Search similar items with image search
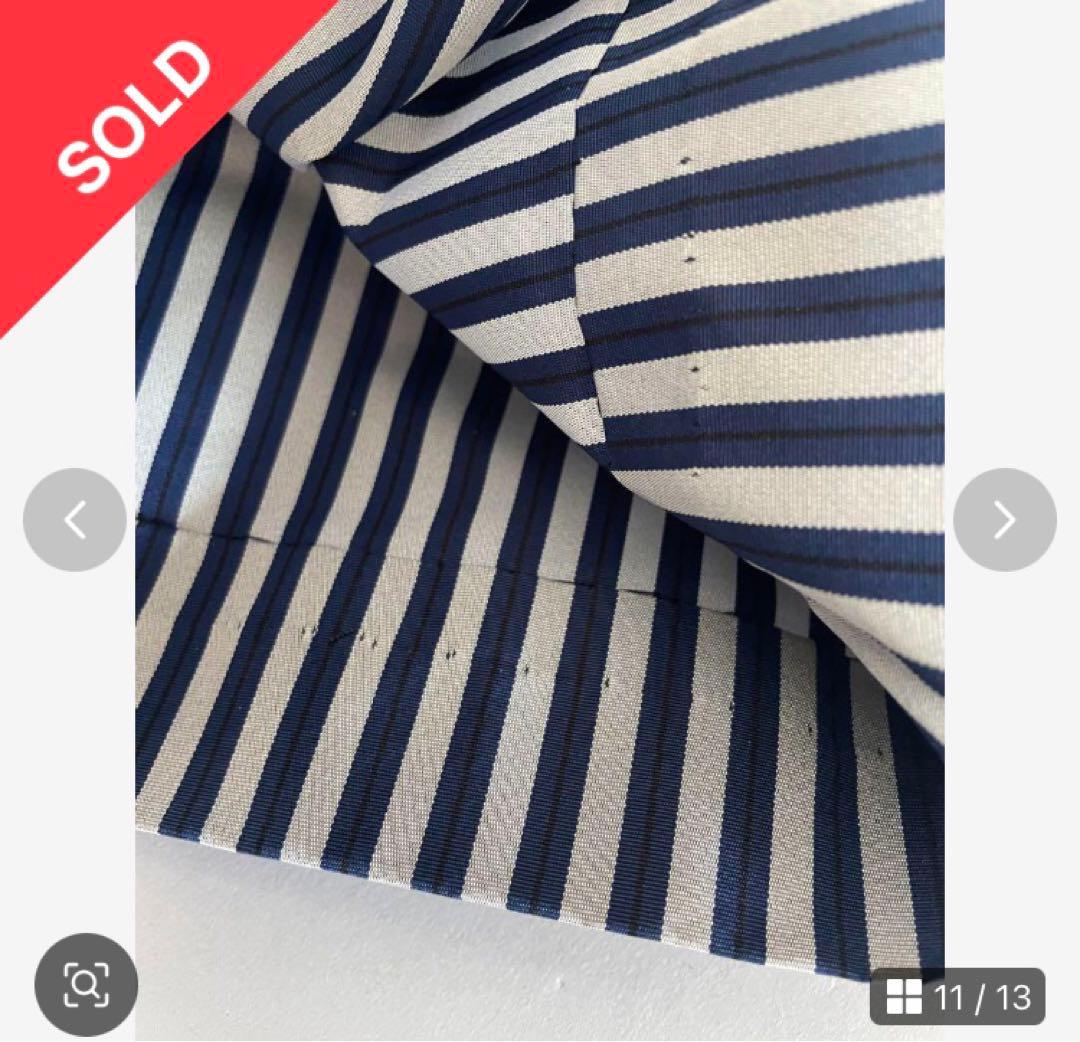Viewport: 1080px width, 1042px height. [x=86, y=985]
